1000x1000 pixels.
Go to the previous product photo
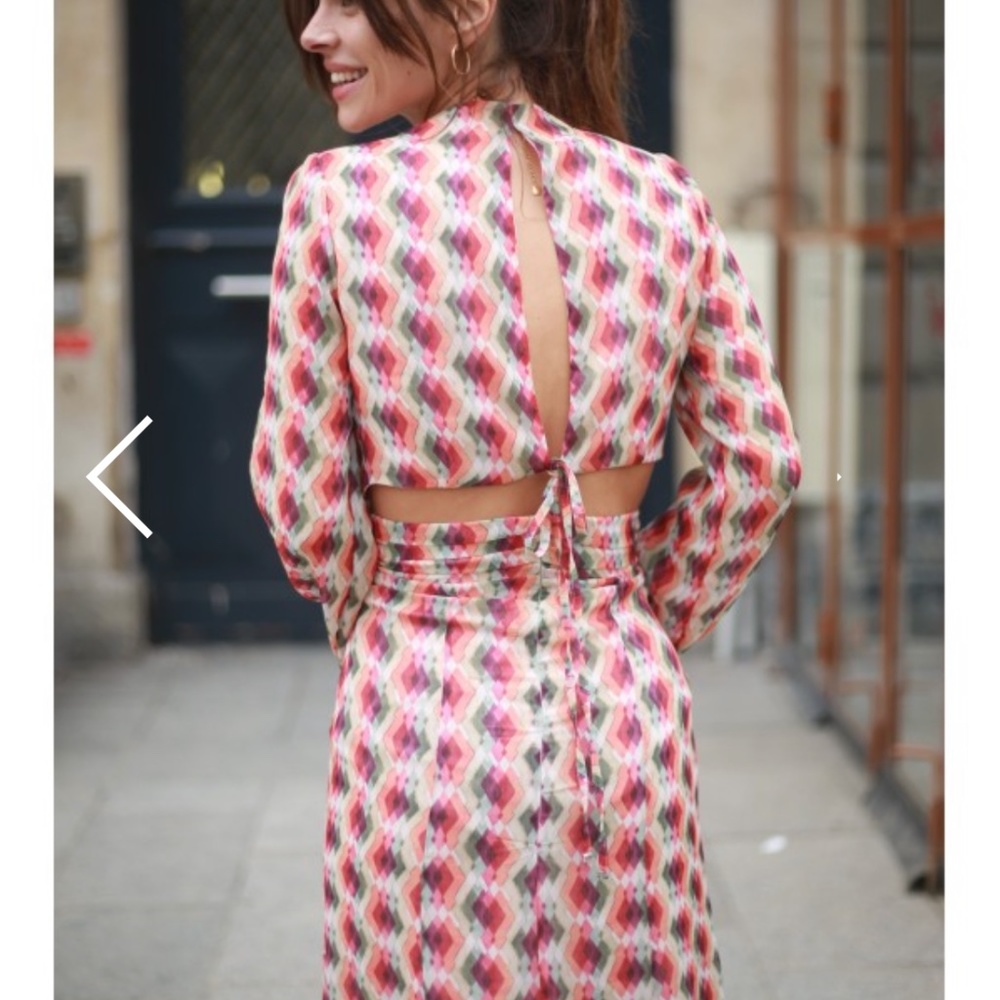[x=120, y=477]
